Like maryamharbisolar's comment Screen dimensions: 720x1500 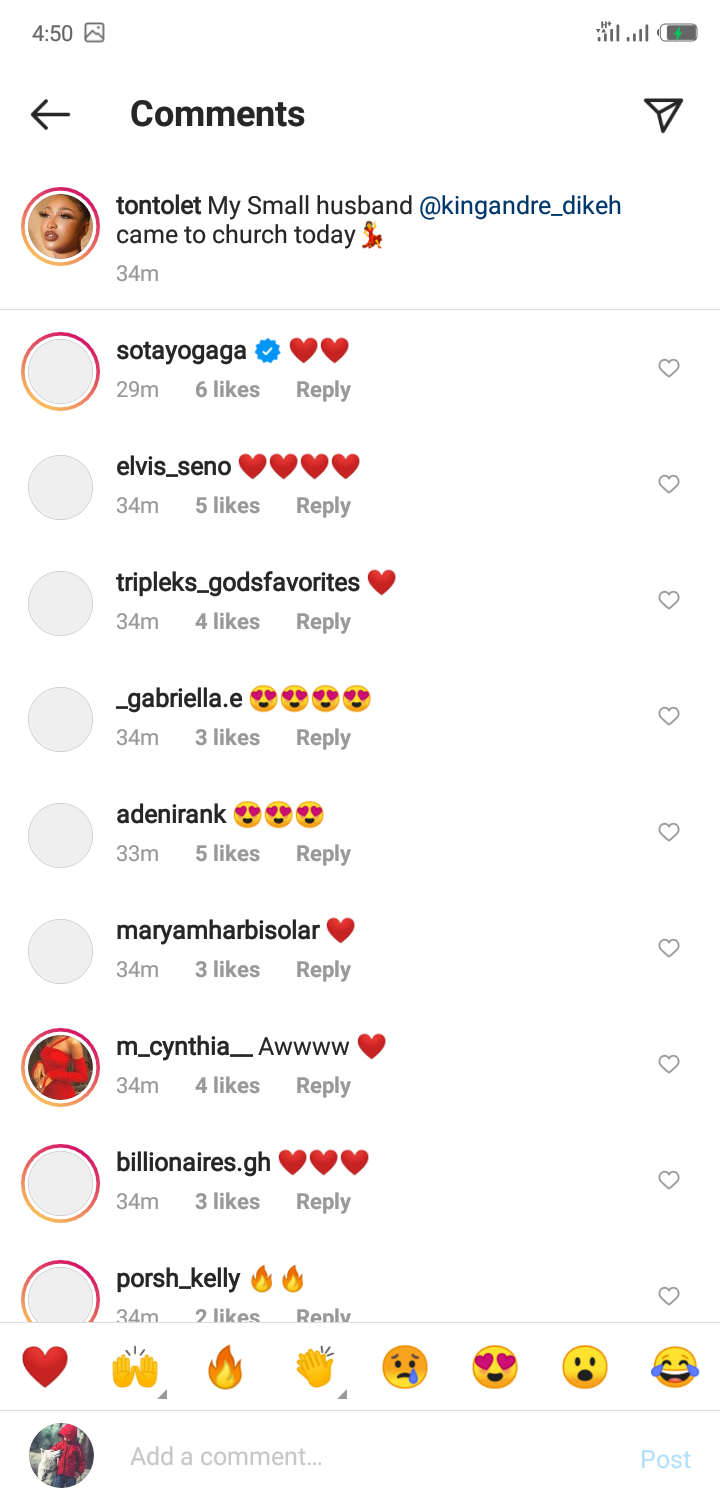pyautogui.click(x=669, y=948)
